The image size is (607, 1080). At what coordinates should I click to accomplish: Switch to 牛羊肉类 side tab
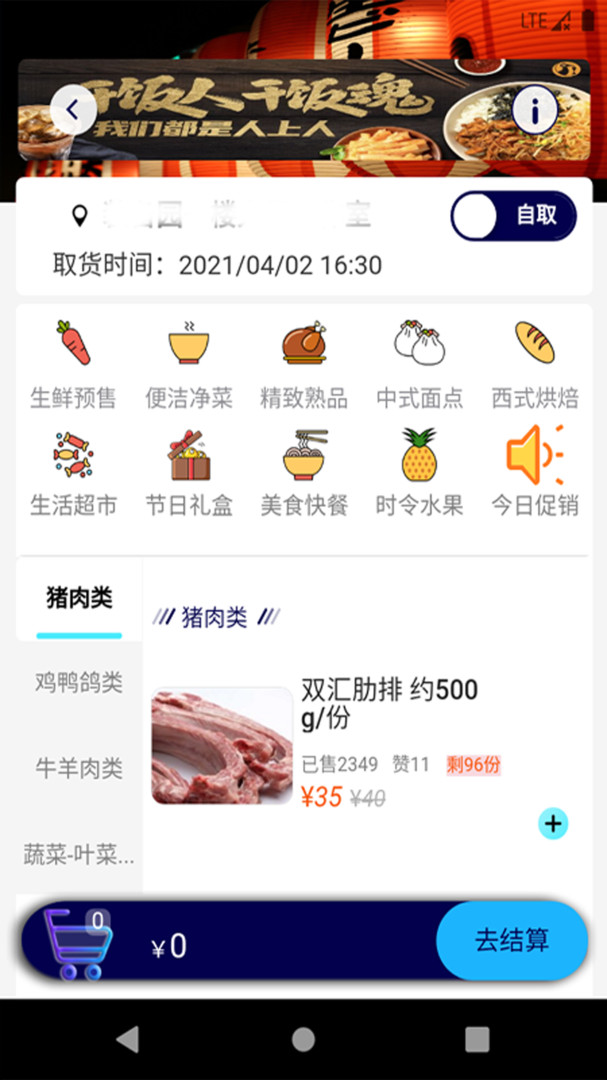click(79, 768)
